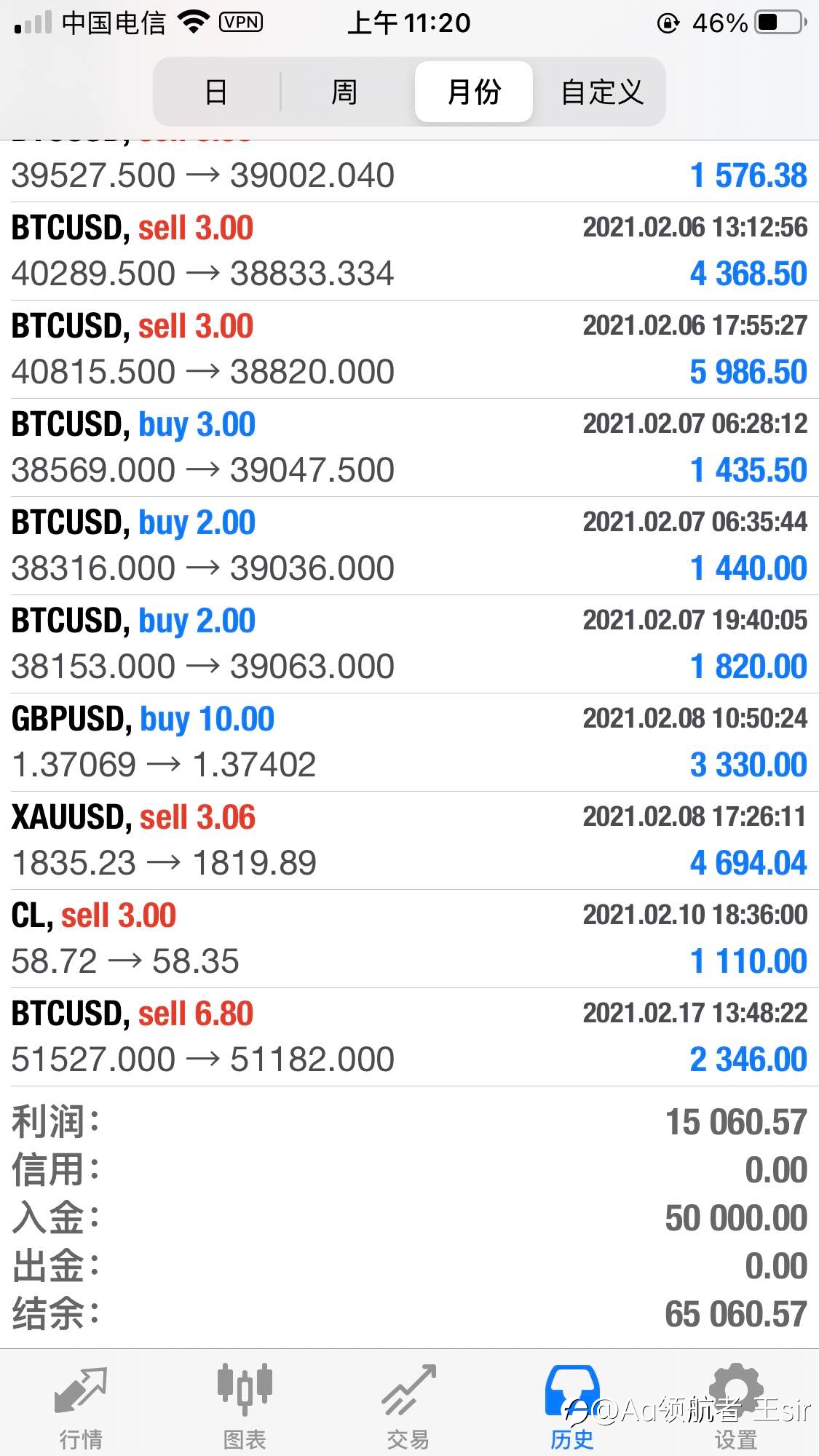Open the BTCUSD buy 3.00 trade
This screenshot has width=819, height=1456.
[x=409, y=447]
